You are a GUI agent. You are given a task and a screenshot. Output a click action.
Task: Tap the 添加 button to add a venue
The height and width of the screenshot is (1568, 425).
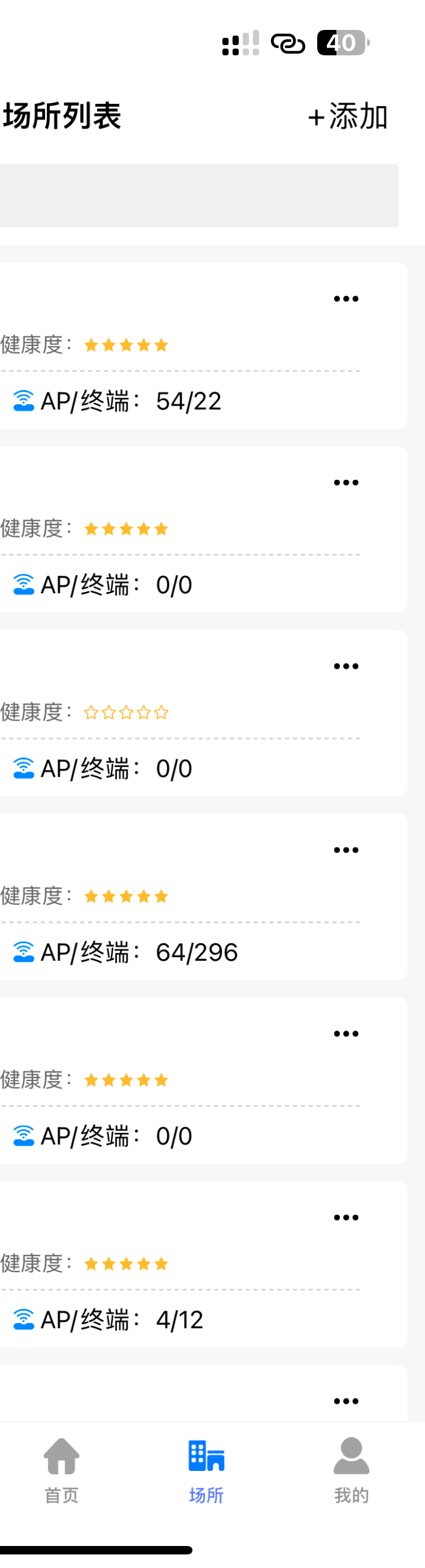[348, 116]
